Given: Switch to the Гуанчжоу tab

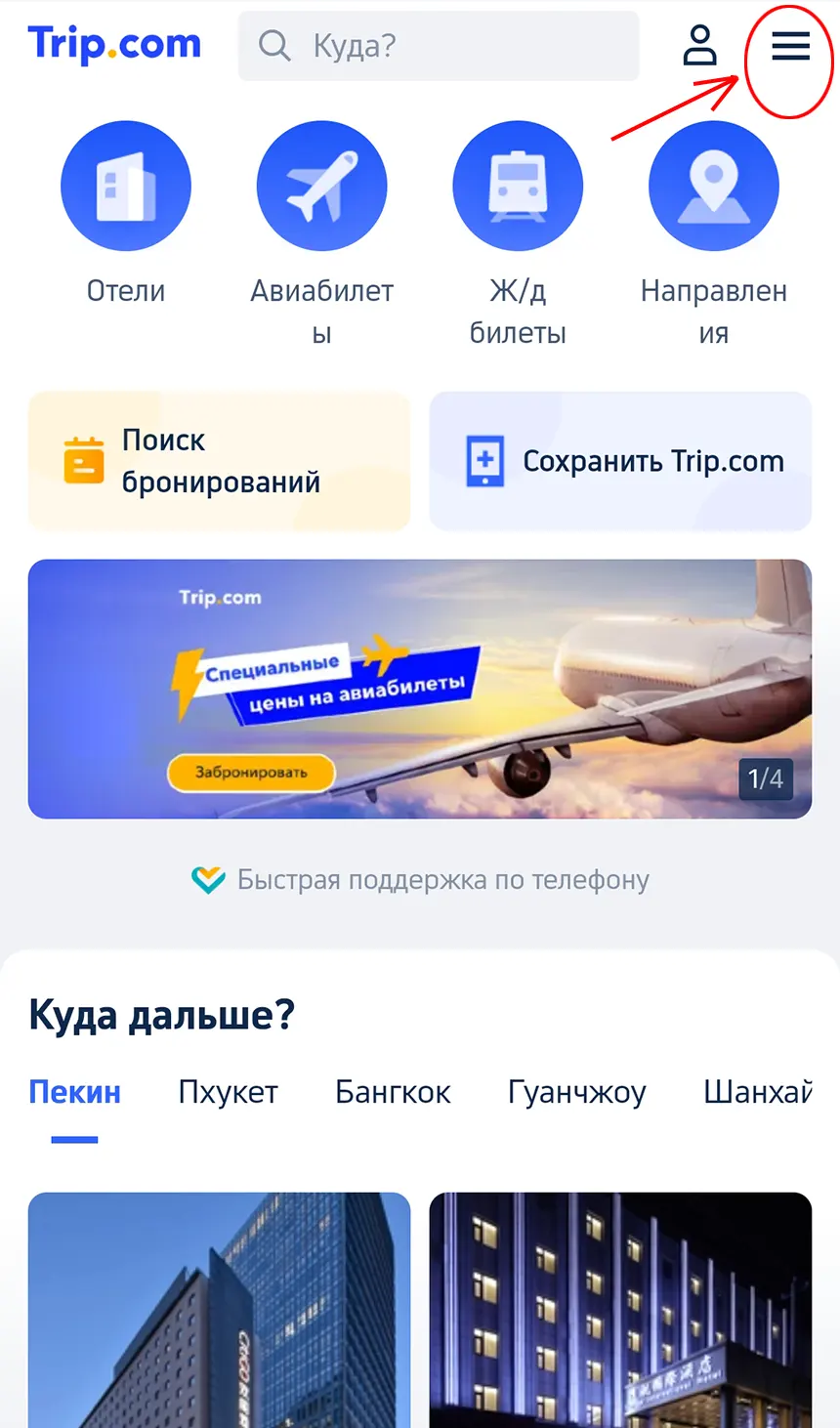Looking at the screenshot, I should tap(576, 1091).
